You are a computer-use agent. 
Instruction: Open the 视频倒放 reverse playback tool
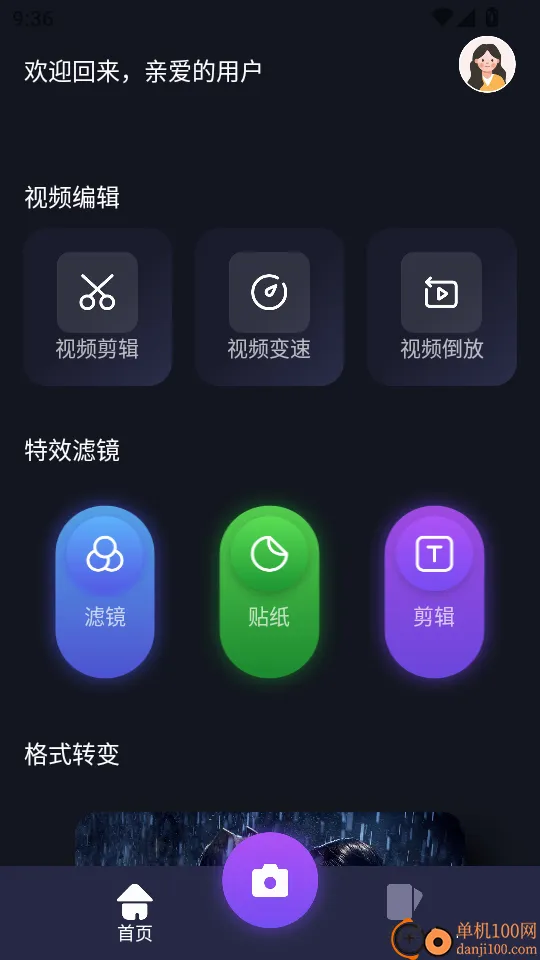441,307
